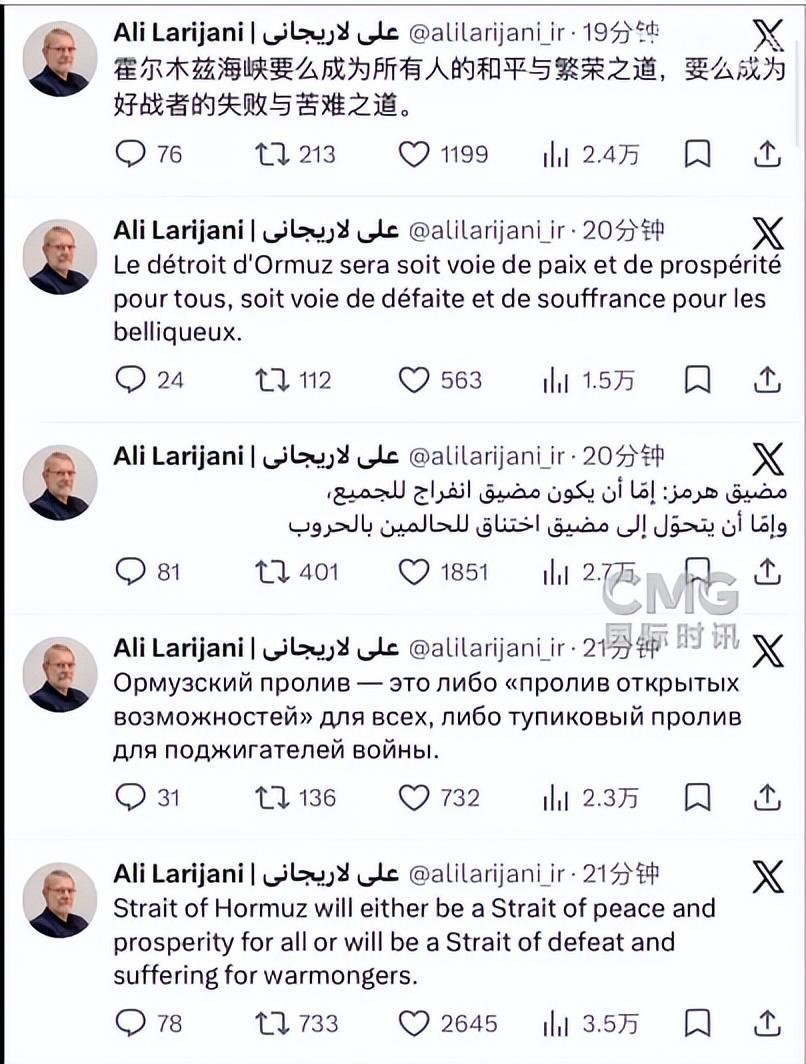
Task: Reply to the Arabic post with 81 replies
Action: (x=131, y=571)
